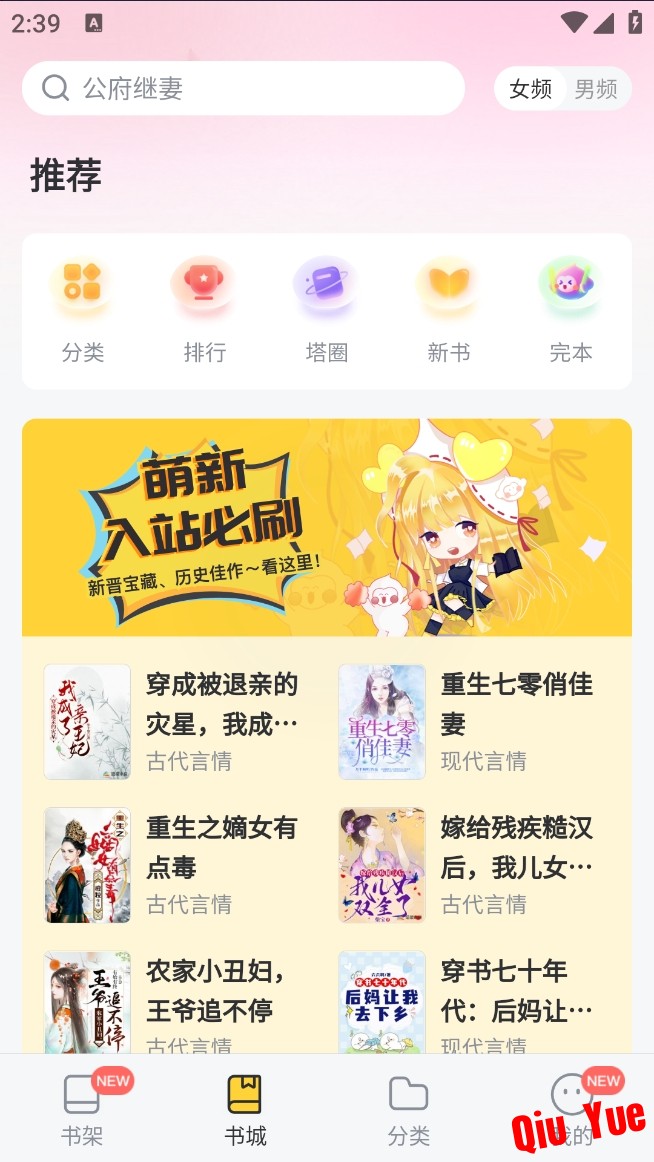The height and width of the screenshot is (1162, 654).
Task: Open the book 重生之嫡女有点毒
Action: pyautogui.click(x=180, y=864)
